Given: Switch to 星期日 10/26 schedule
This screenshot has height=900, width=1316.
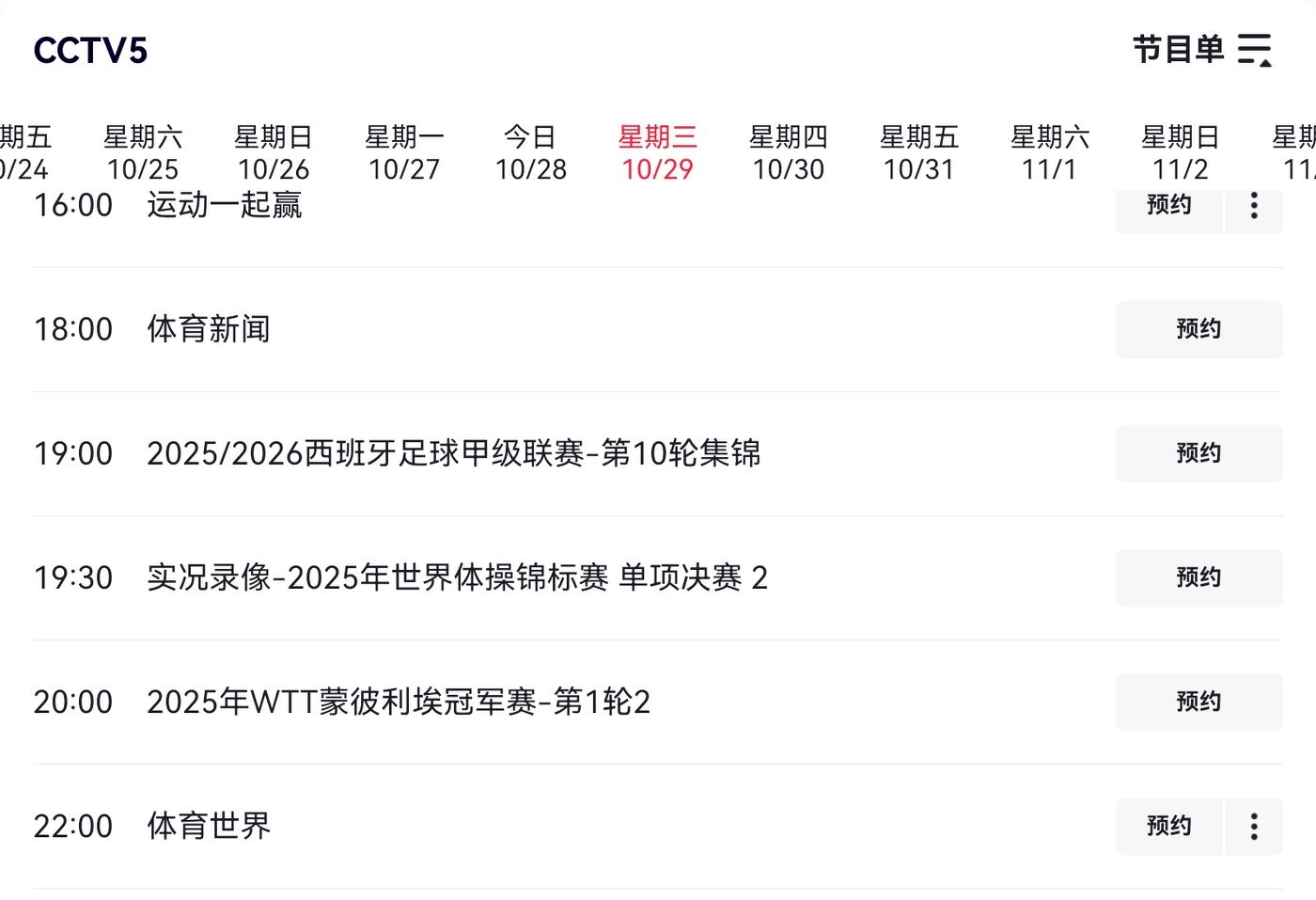Looking at the screenshot, I should [274, 153].
